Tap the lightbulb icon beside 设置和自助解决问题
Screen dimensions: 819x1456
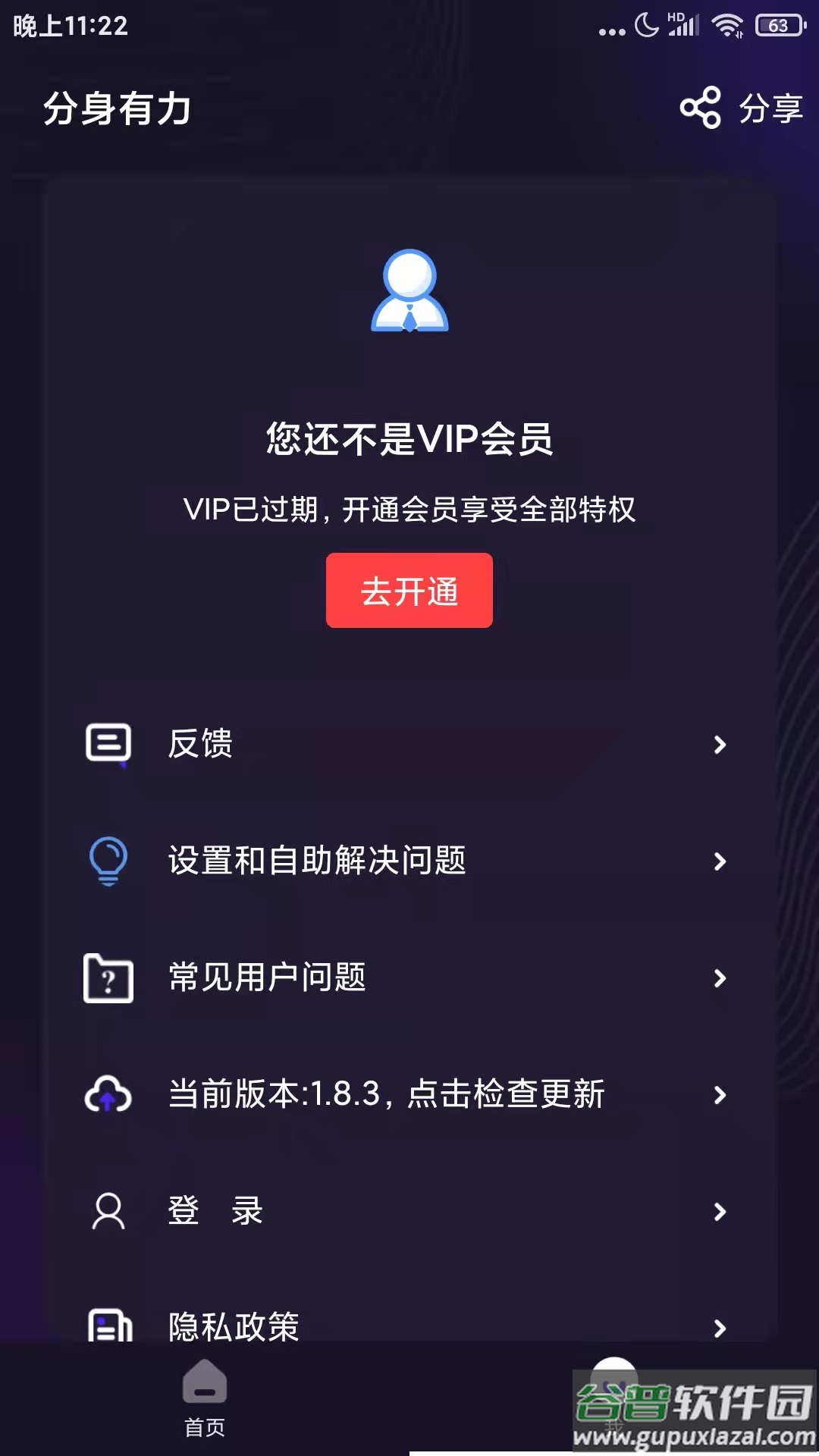(106, 861)
